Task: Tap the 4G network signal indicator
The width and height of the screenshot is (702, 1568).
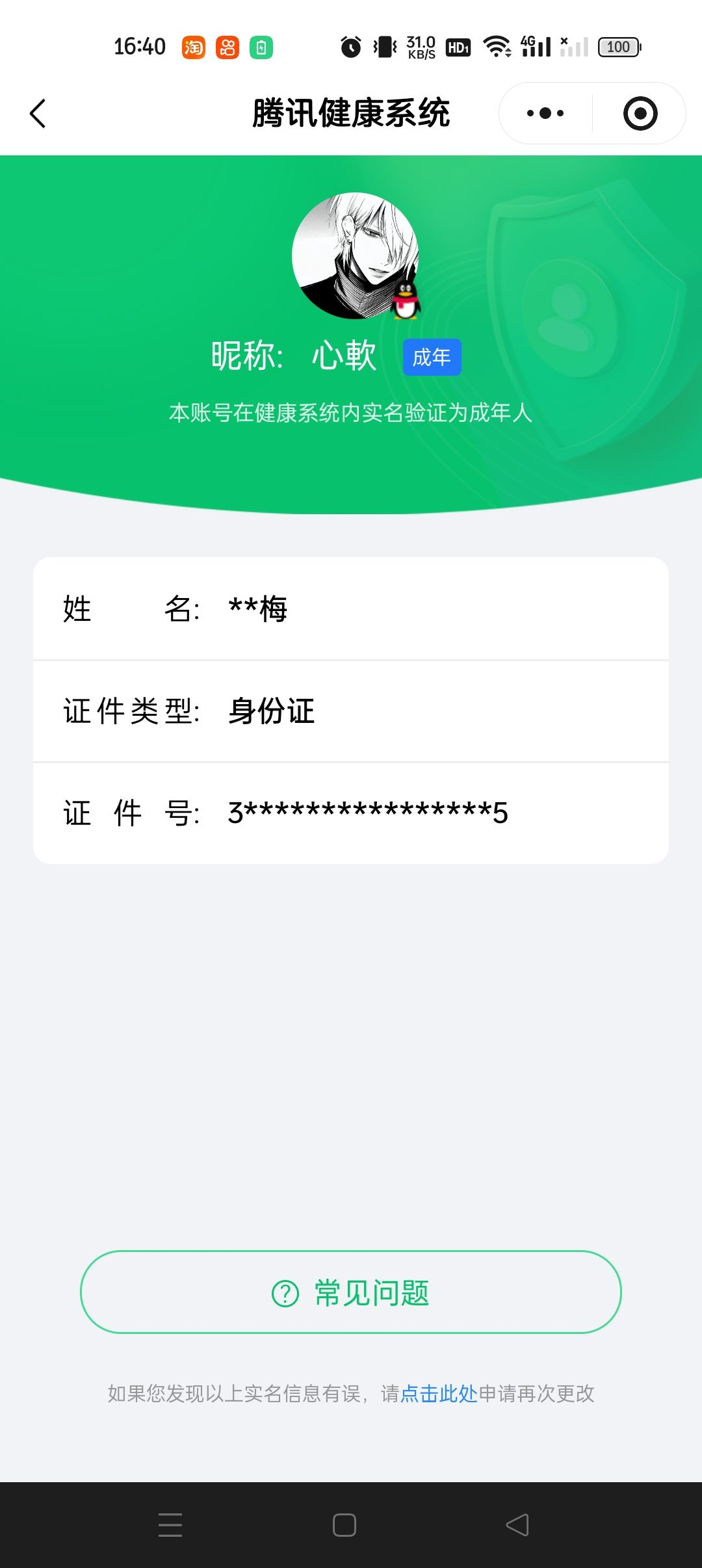Action: [x=535, y=47]
